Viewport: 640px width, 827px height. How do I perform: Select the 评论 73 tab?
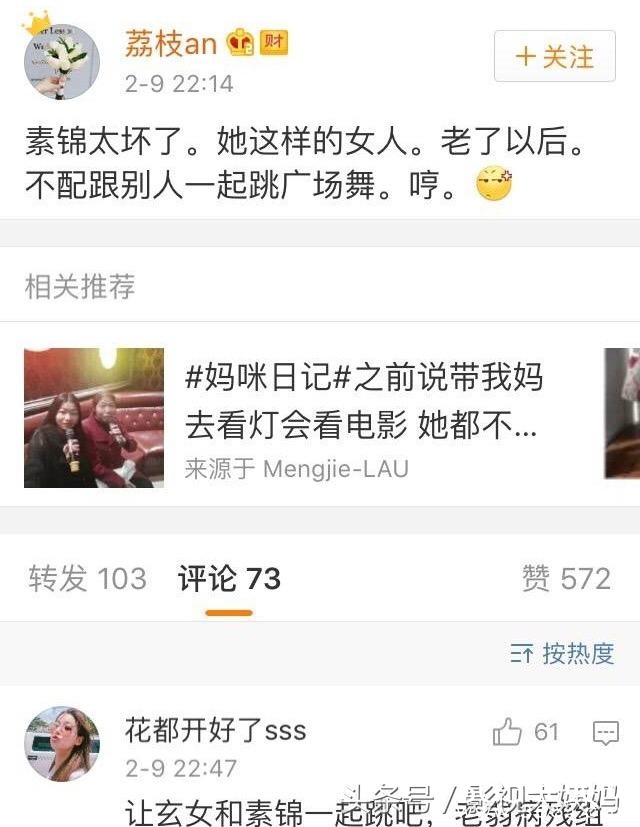coord(229,578)
